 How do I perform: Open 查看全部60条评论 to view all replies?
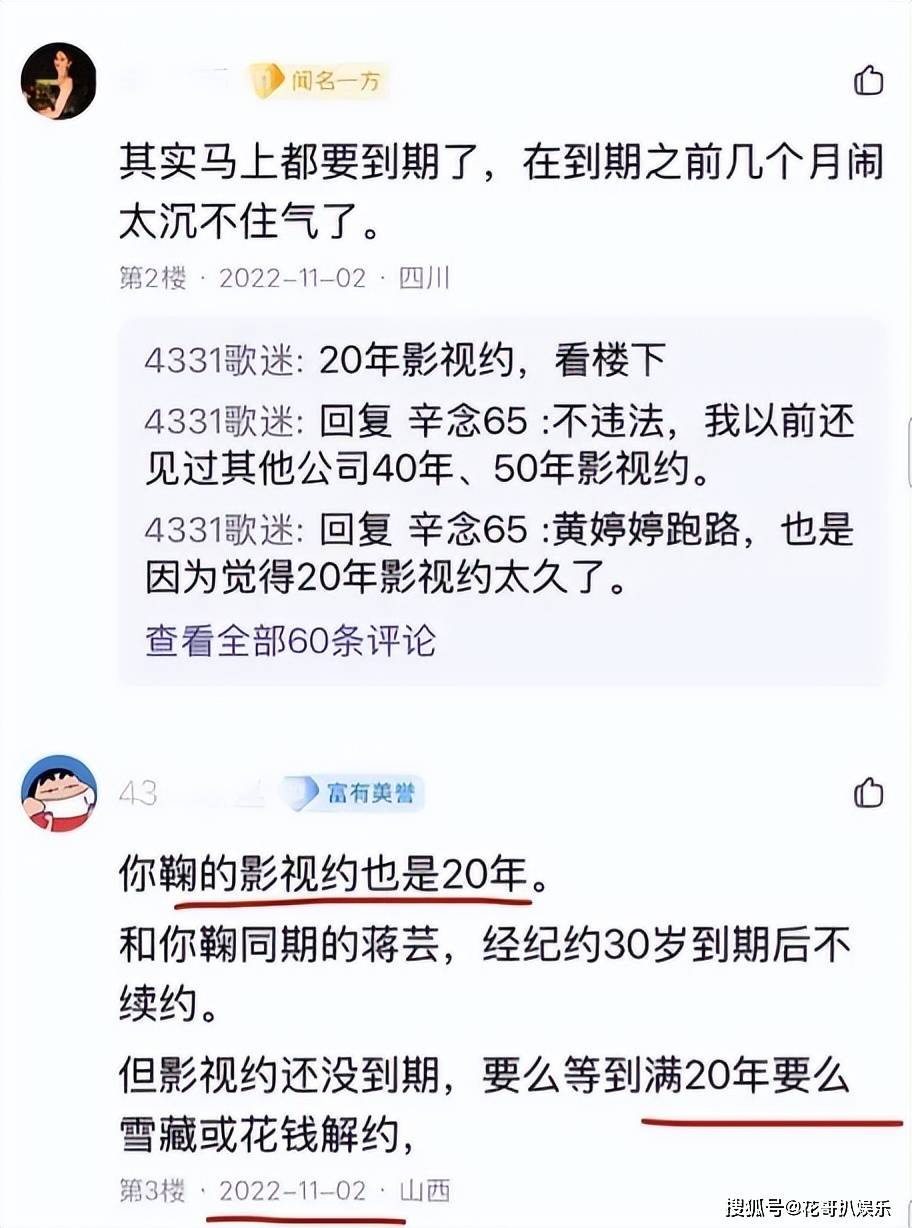point(290,640)
